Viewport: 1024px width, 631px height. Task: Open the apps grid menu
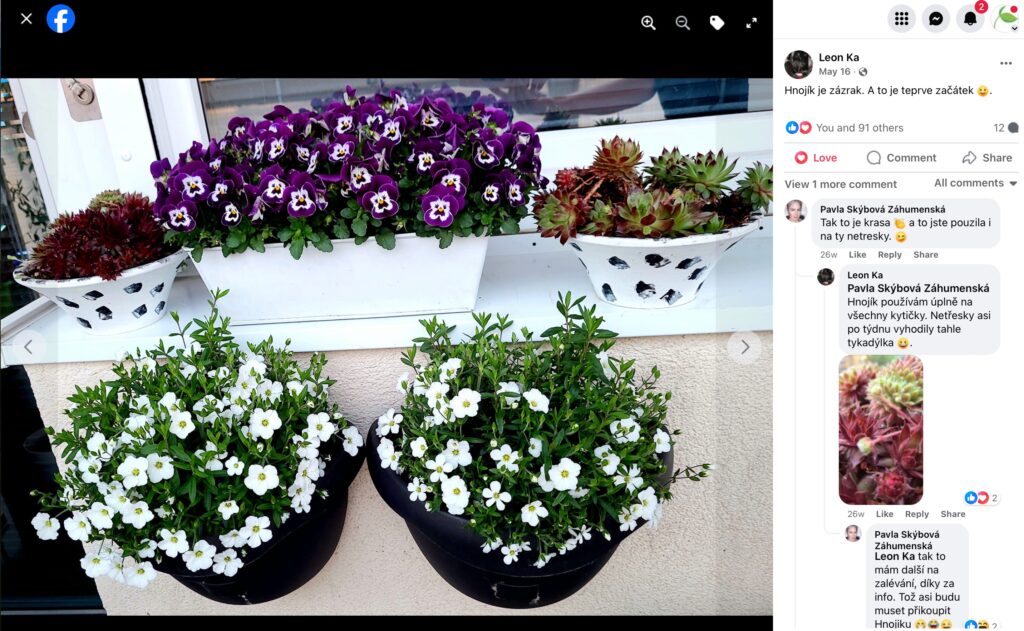(901, 18)
